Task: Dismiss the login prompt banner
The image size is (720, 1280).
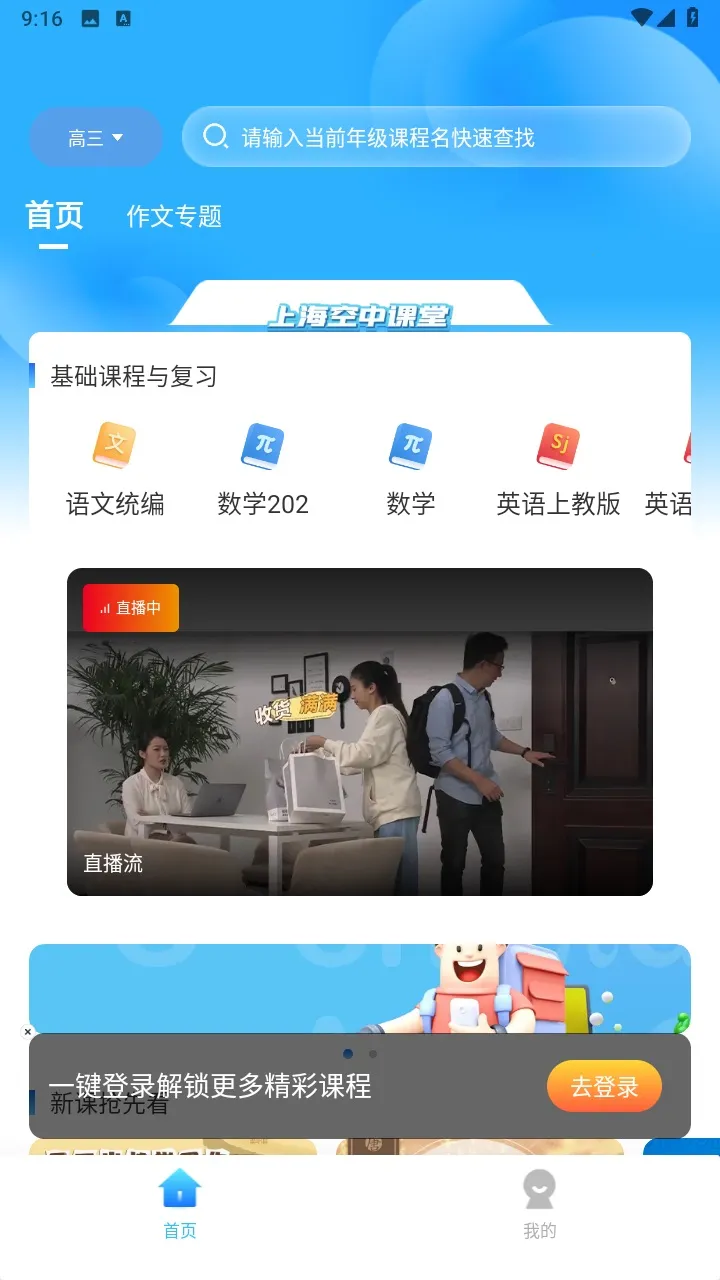Action: (x=28, y=1032)
